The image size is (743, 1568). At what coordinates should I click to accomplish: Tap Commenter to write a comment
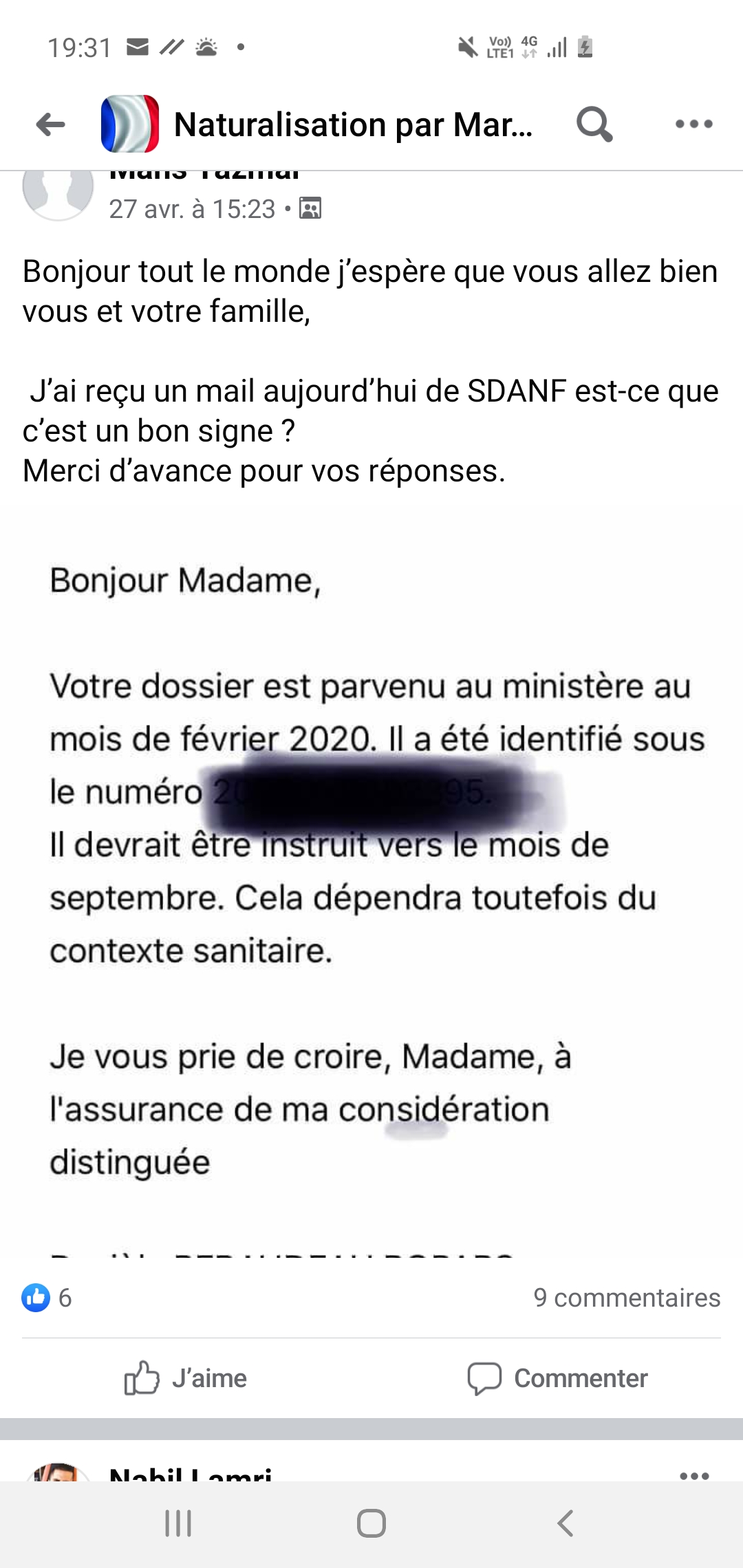[x=558, y=1378]
